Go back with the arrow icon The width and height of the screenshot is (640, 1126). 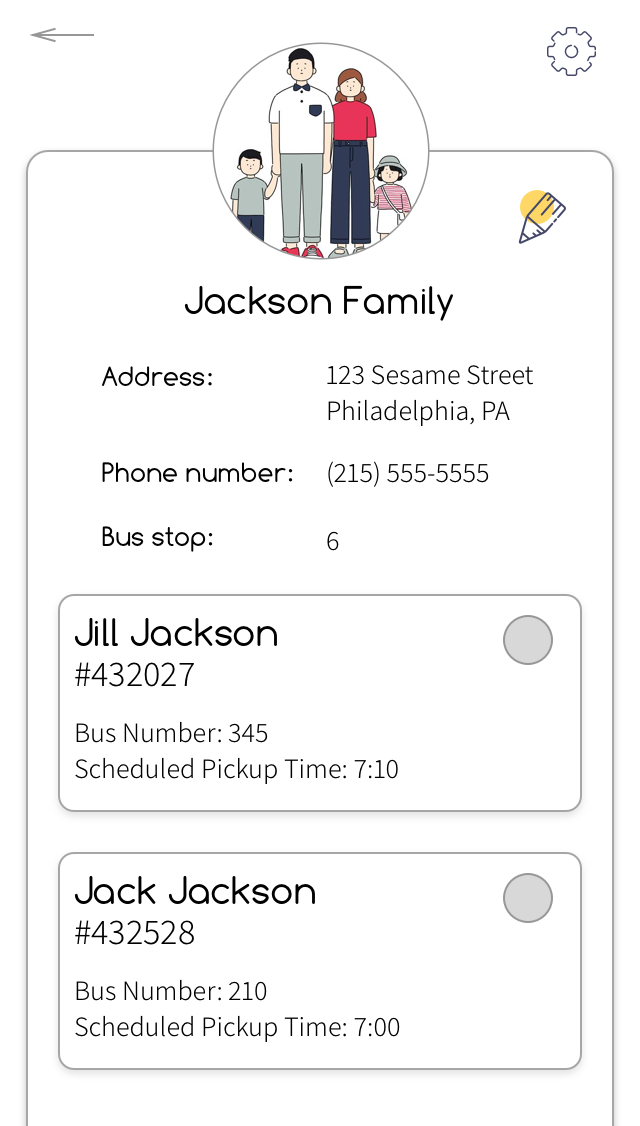(x=62, y=34)
